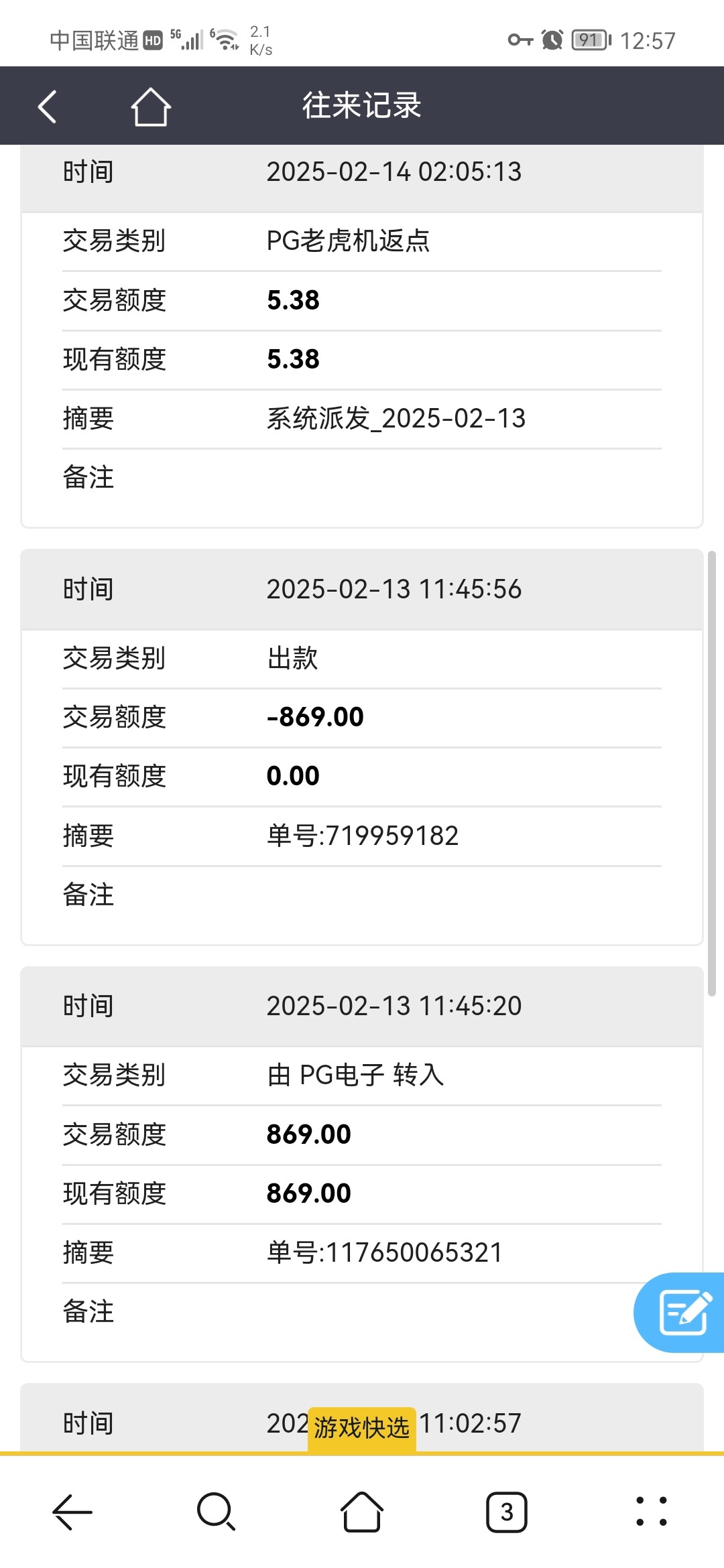Tap the browser back arrow in bottom bar
Image resolution: width=724 pixels, height=1568 pixels.
point(72,1512)
